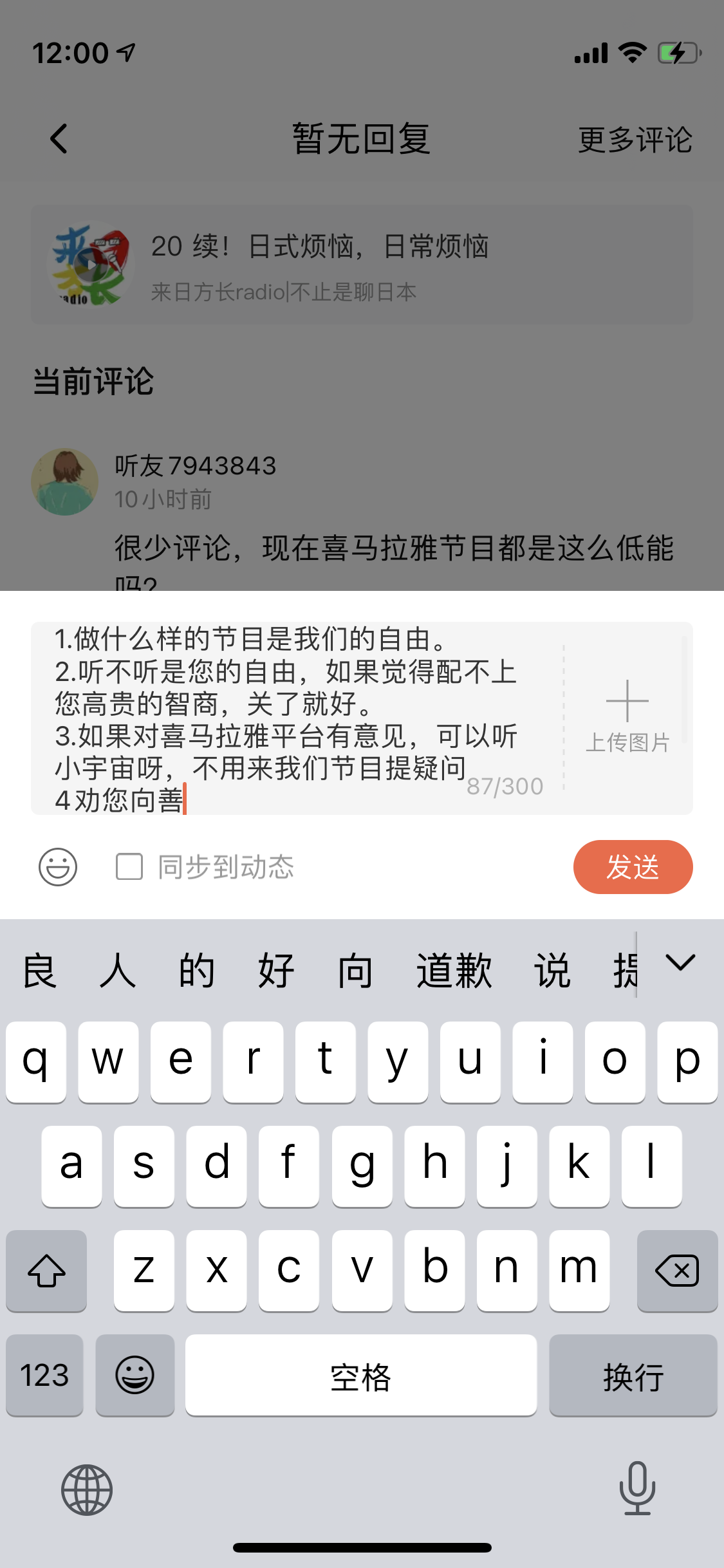Insert a line break with 换行 key
Viewport: 724px width, 1568px height.
pyautogui.click(x=633, y=1376)
